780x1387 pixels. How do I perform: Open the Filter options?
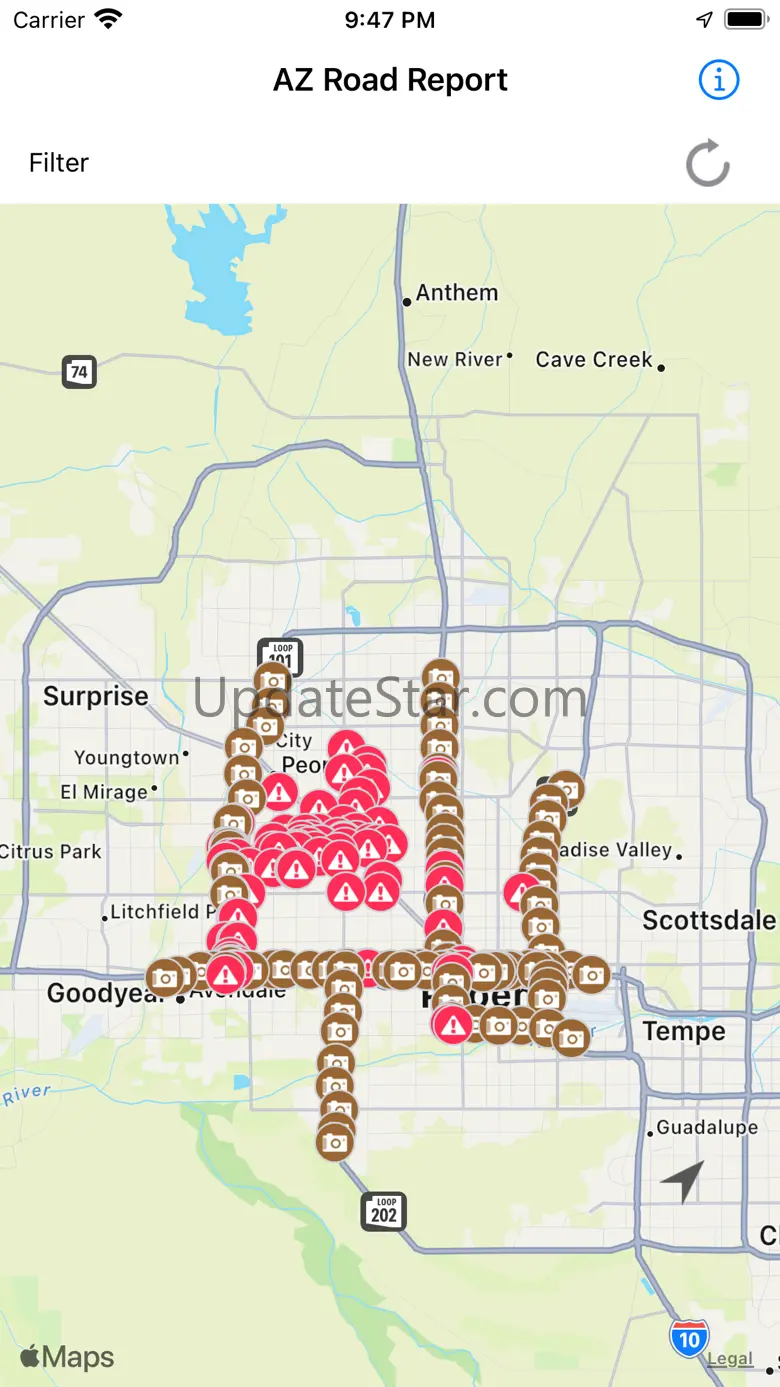59,163
